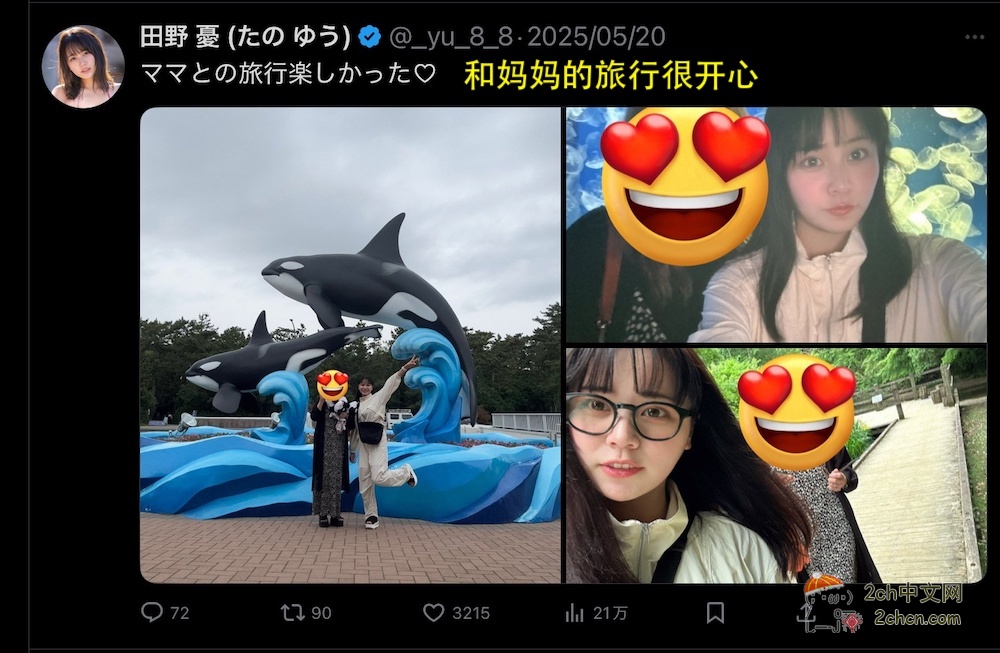1000x653 pixels.
Task: Reply to 田野 憂's tweet
Action: pyautogui.click(x=152, y=612)
